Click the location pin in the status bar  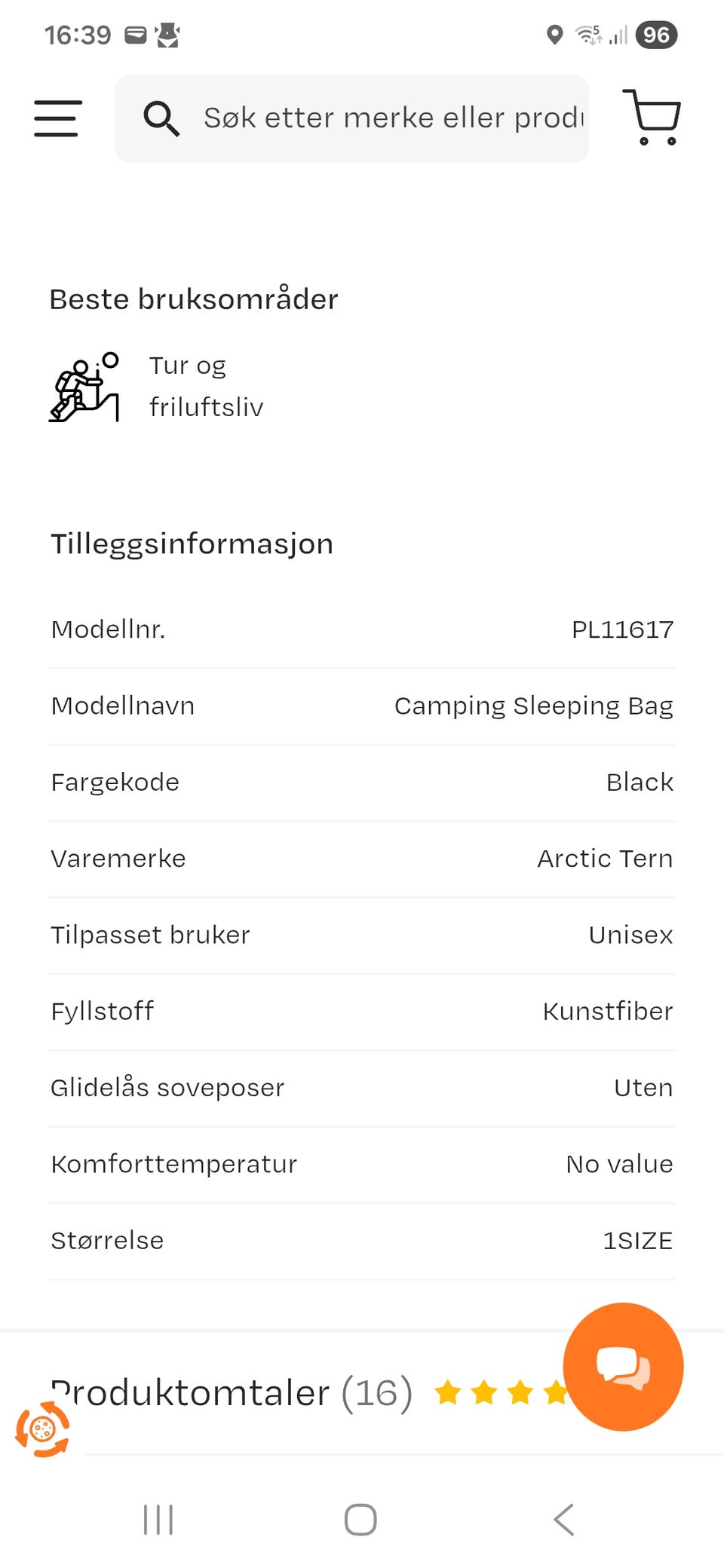[555, 34]
